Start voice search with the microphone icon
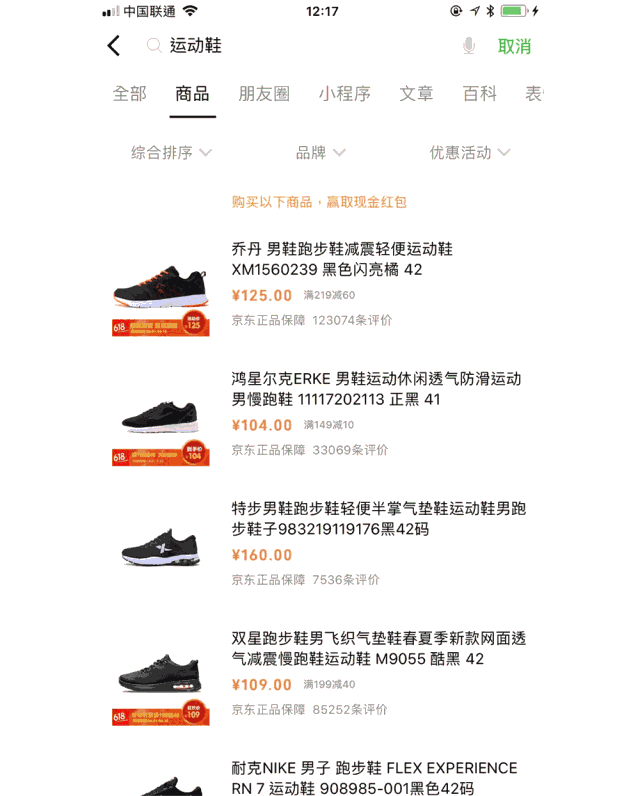Screen dimensions: 640x796 click(x=469, y=46)
